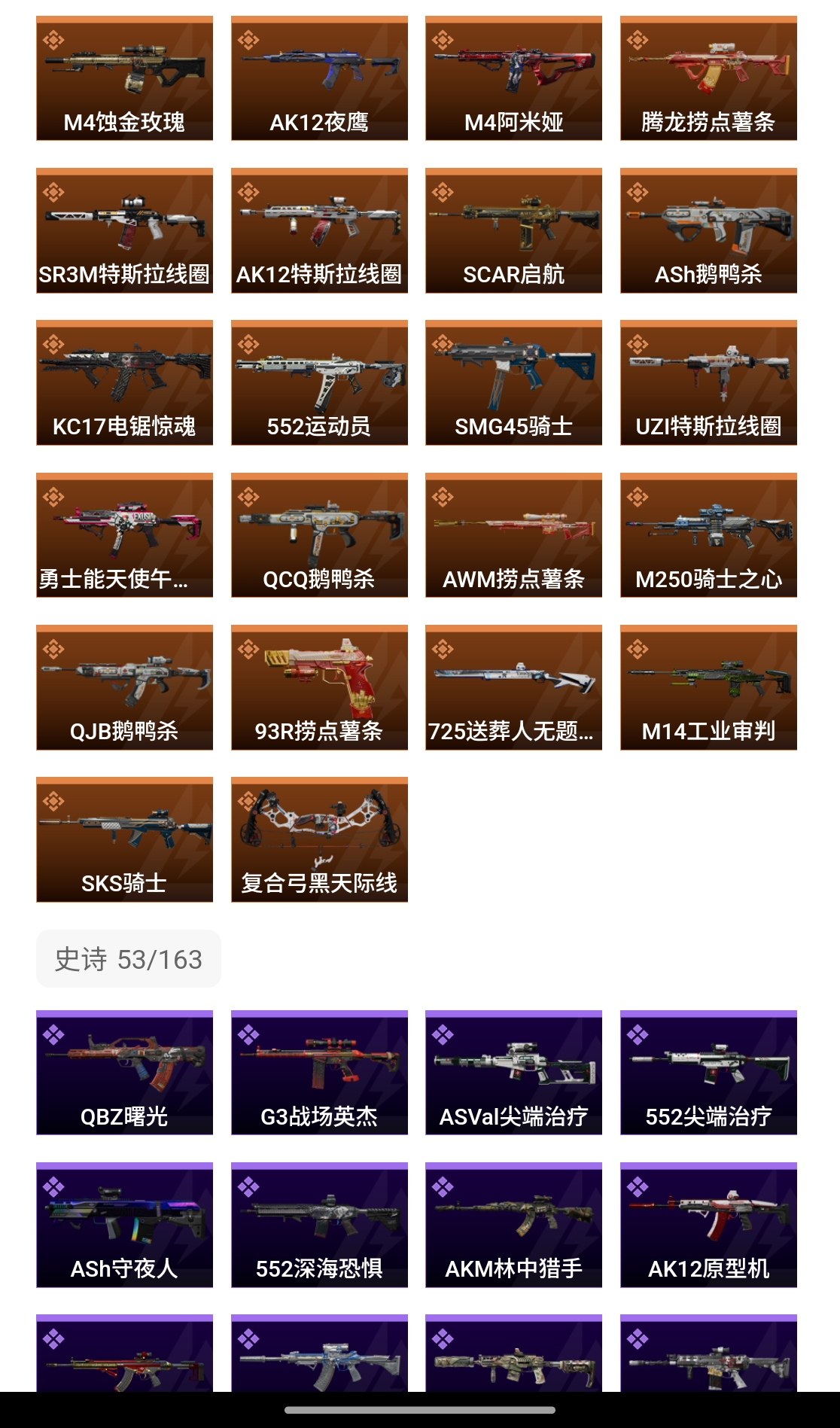Open the 腾龙捞点薯条 skin card
This screenshot has height=1428, width=840.
[708, 78]
